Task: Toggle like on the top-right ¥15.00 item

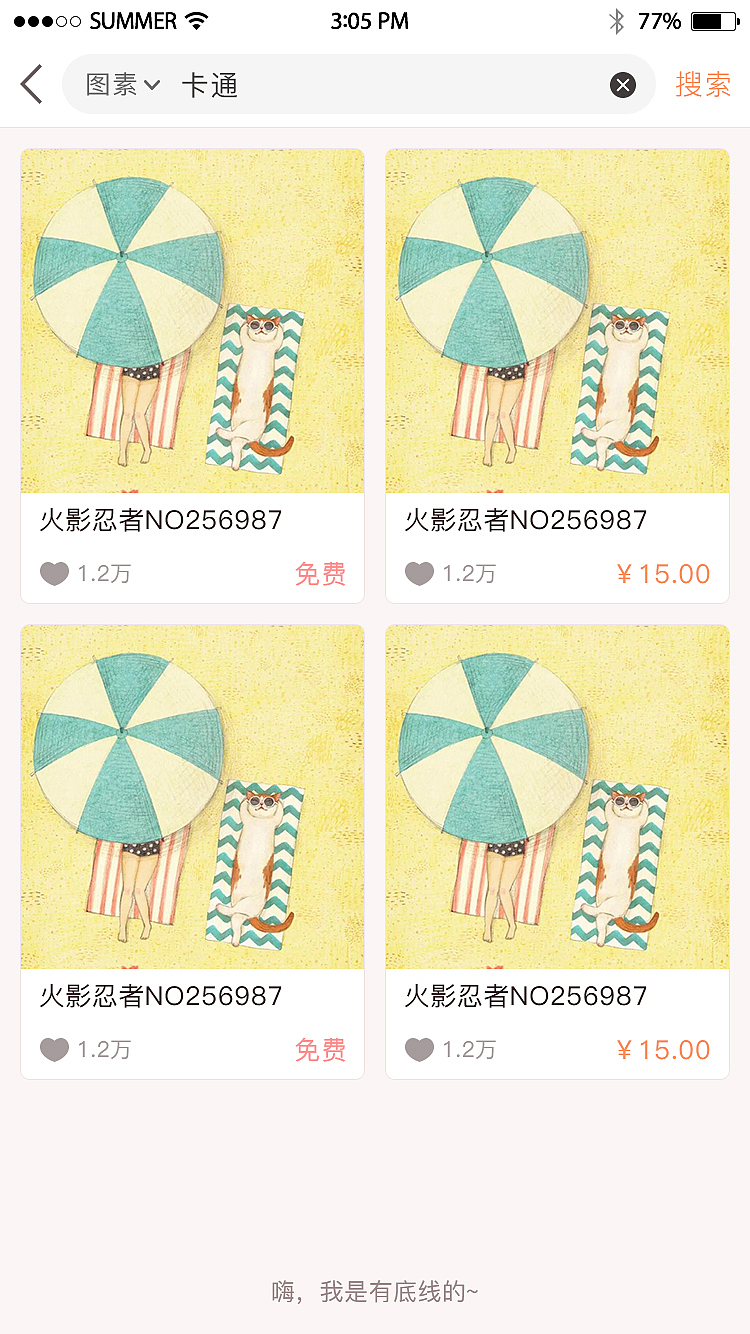Action: 419,573
